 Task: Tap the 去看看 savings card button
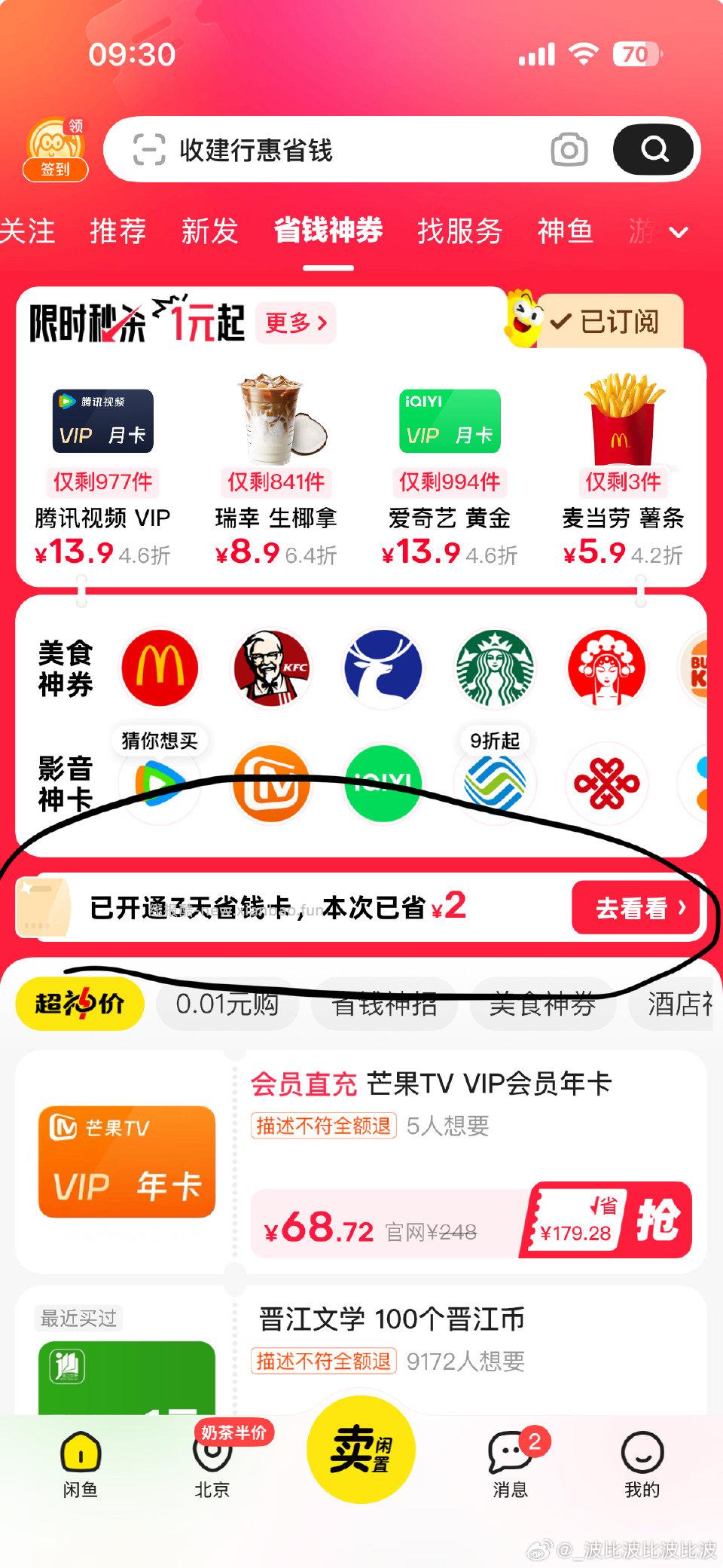coord(636,909)
